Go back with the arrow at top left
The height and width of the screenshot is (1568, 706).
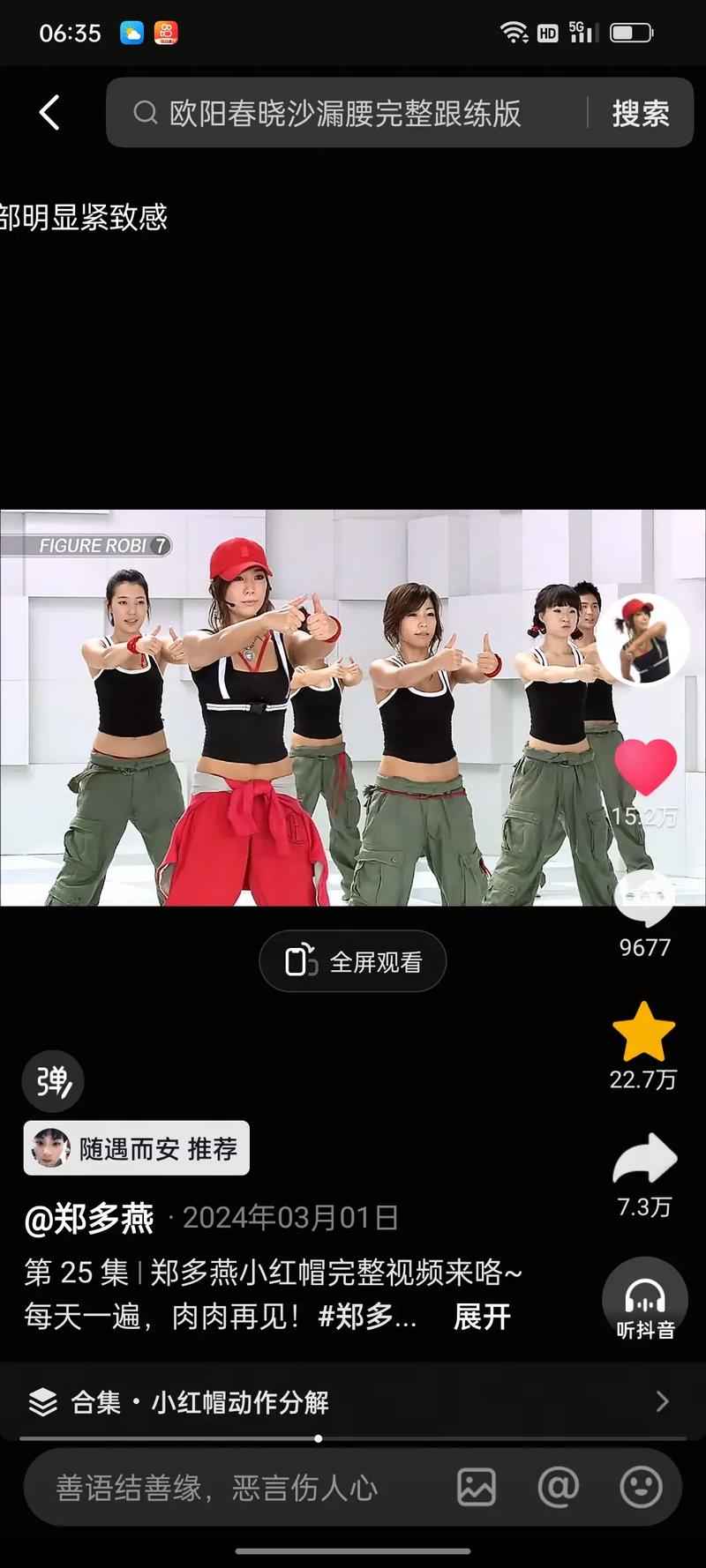49,112
